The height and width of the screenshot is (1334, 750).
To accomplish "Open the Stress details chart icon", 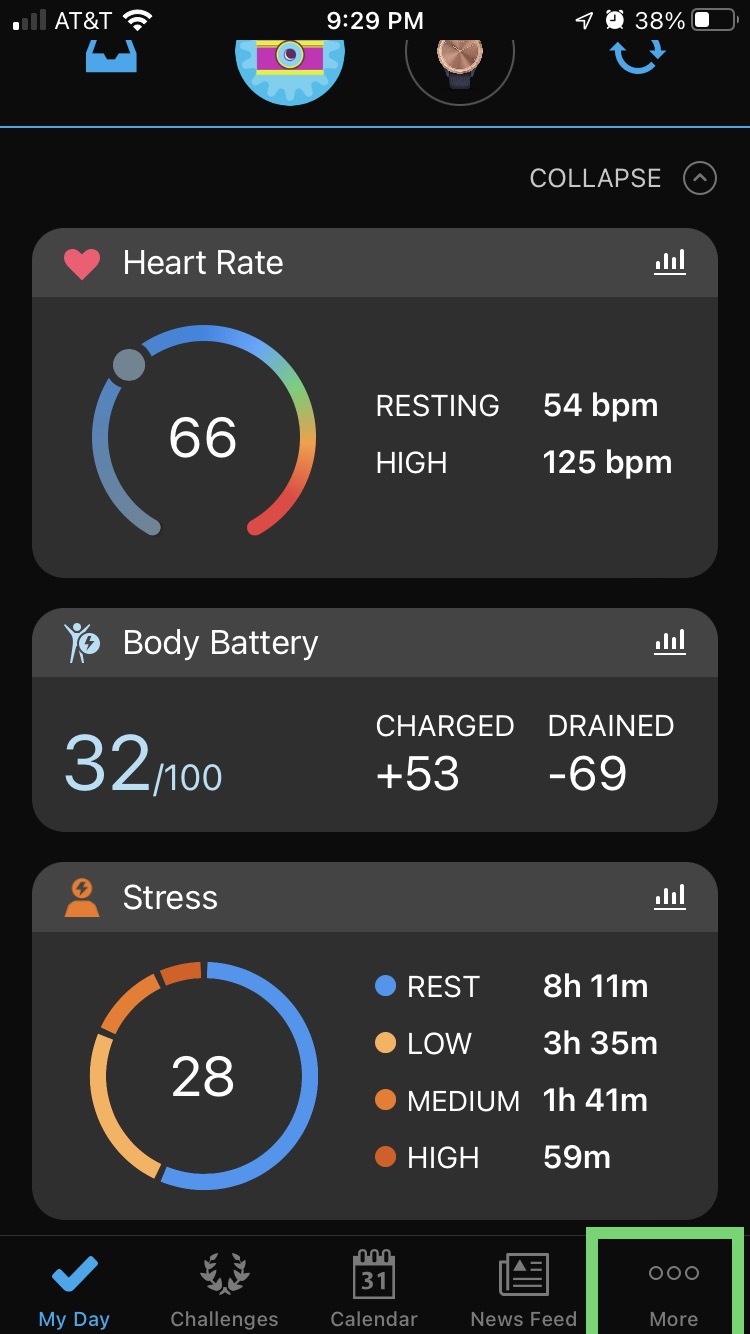I will 670,897.
